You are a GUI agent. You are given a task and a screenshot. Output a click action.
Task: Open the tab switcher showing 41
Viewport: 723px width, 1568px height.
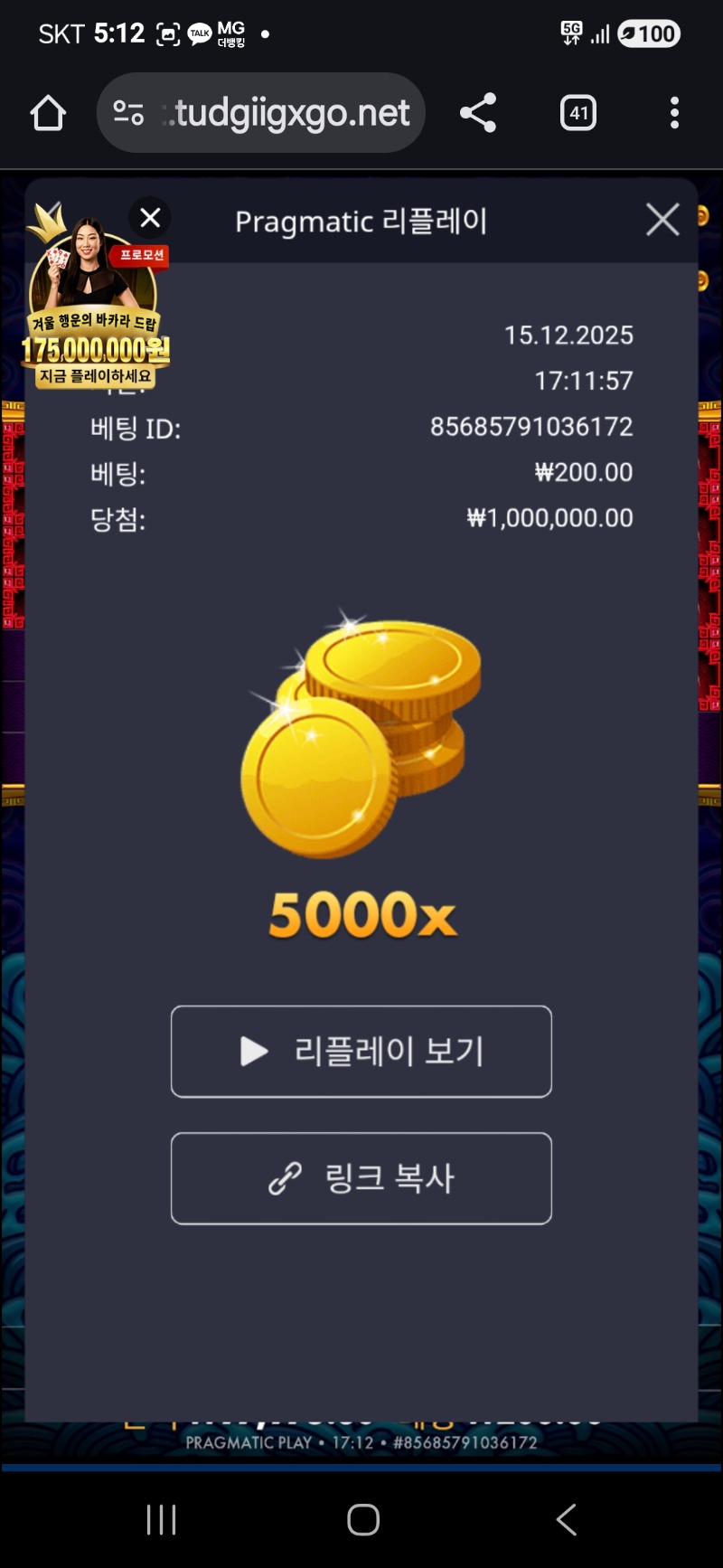pyautogui.click(x=578, y=114)
